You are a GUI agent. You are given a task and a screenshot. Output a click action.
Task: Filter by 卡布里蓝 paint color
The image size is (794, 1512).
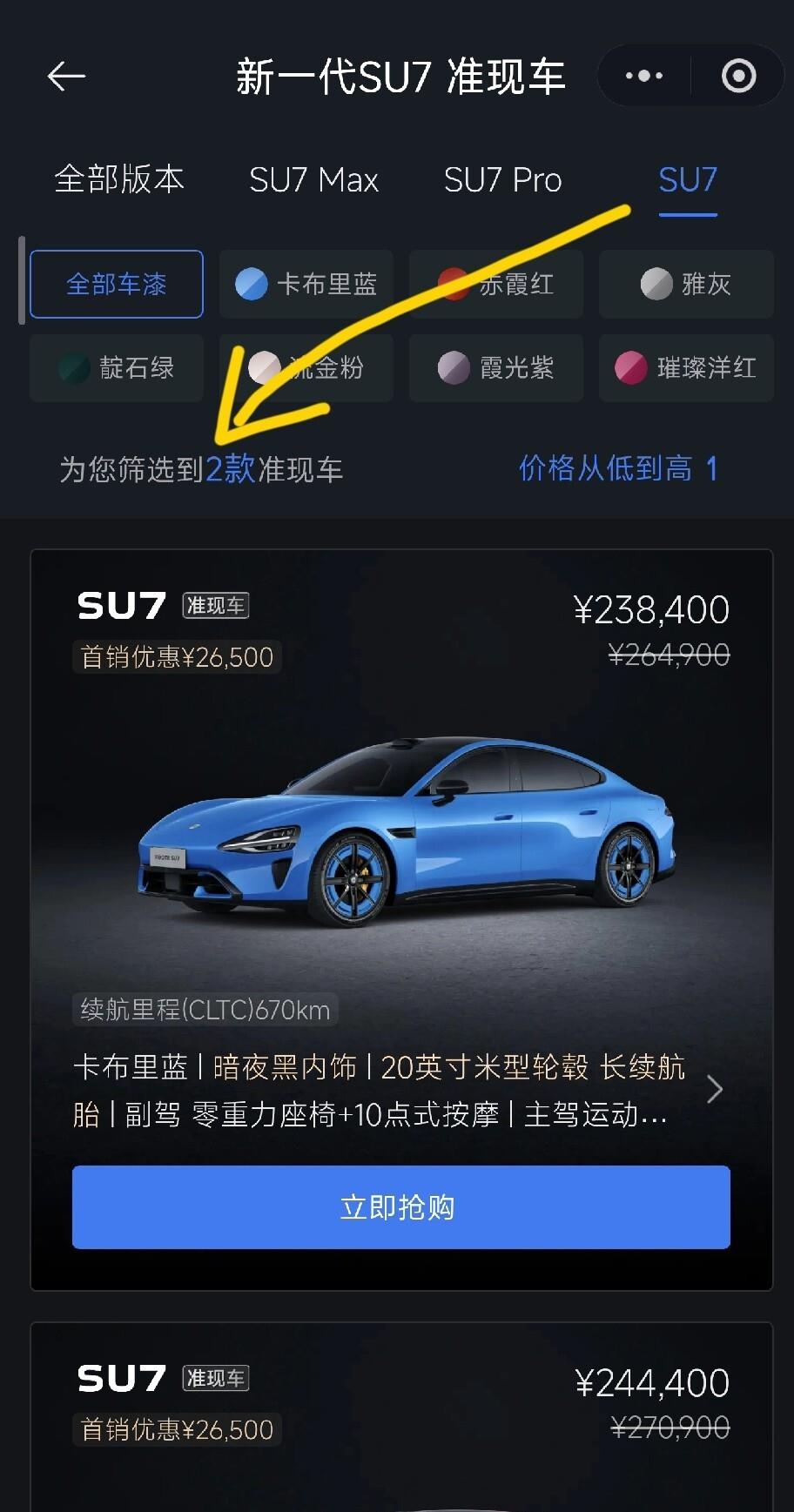point(306,284)
